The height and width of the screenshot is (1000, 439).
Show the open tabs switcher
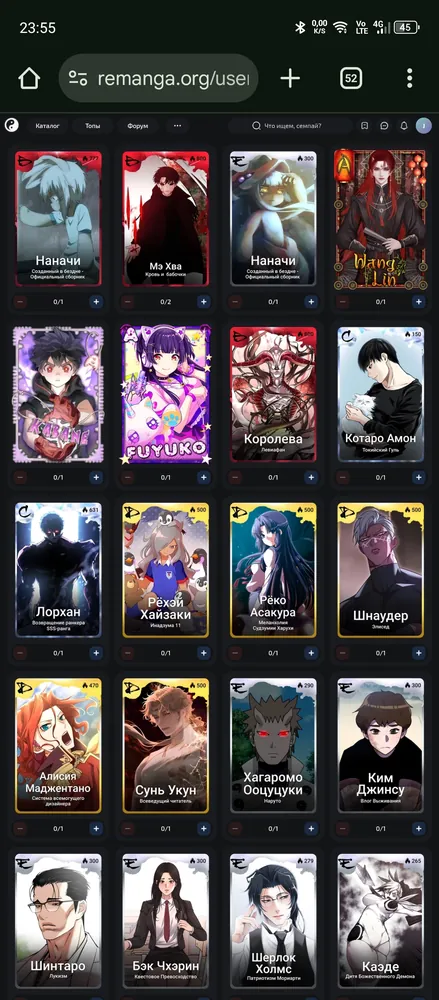(350, 78)
